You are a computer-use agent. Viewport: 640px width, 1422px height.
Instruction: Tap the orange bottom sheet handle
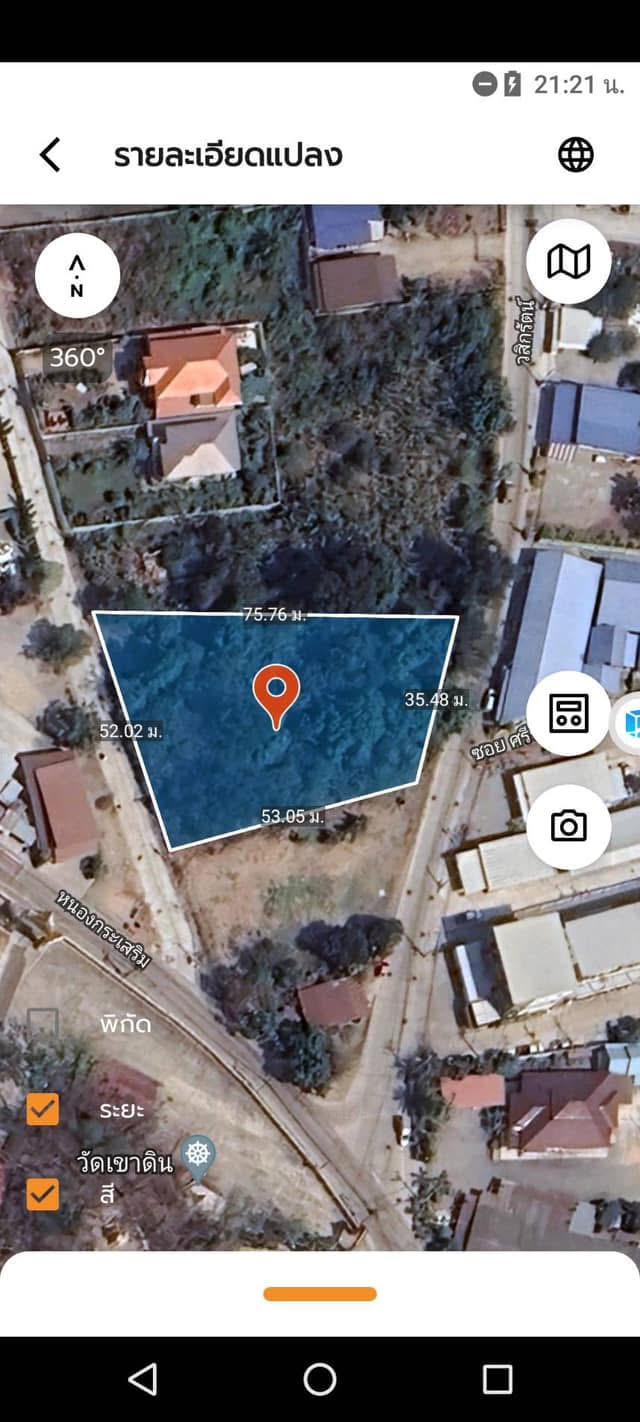[320, 1294]
